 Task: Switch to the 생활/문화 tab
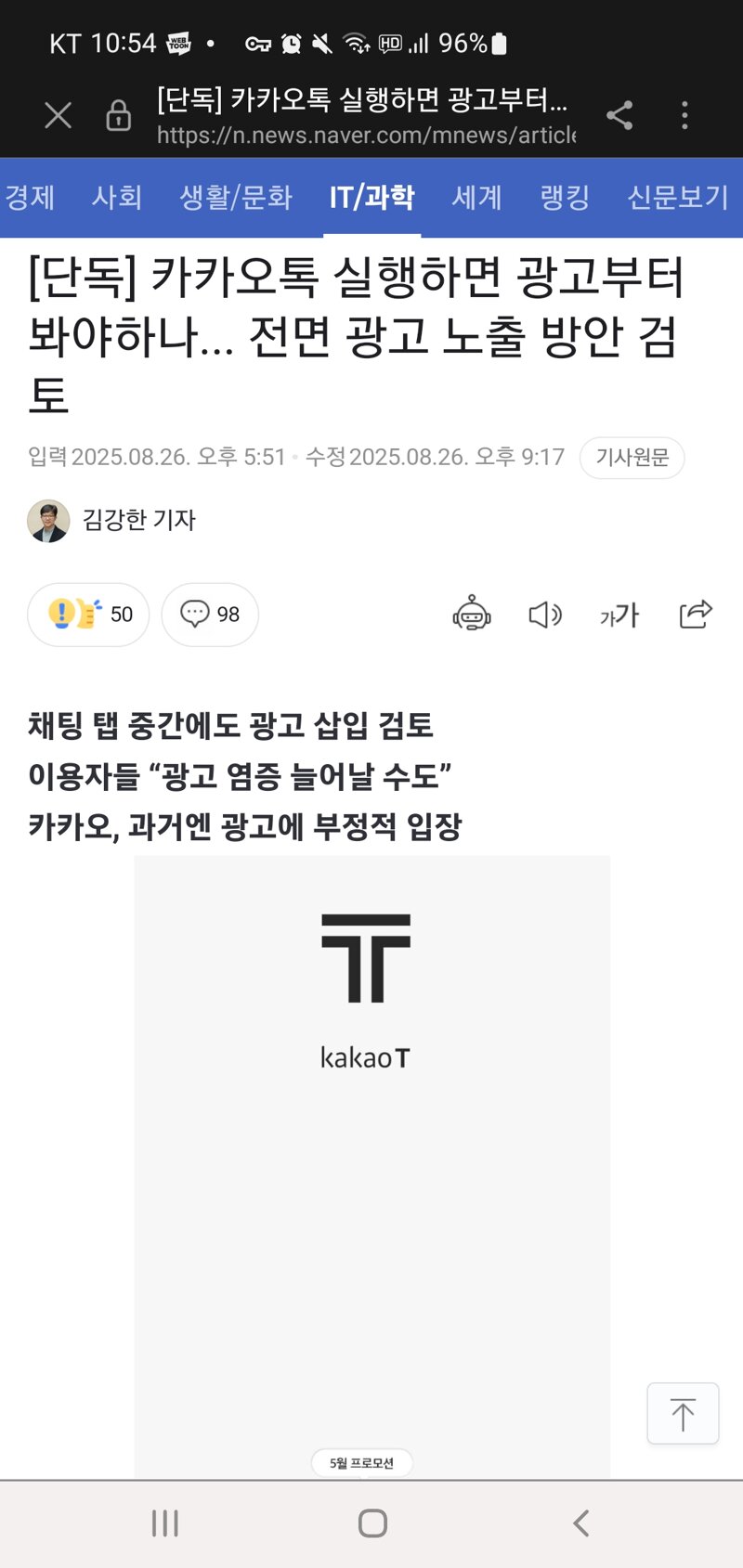pos(236,197)
